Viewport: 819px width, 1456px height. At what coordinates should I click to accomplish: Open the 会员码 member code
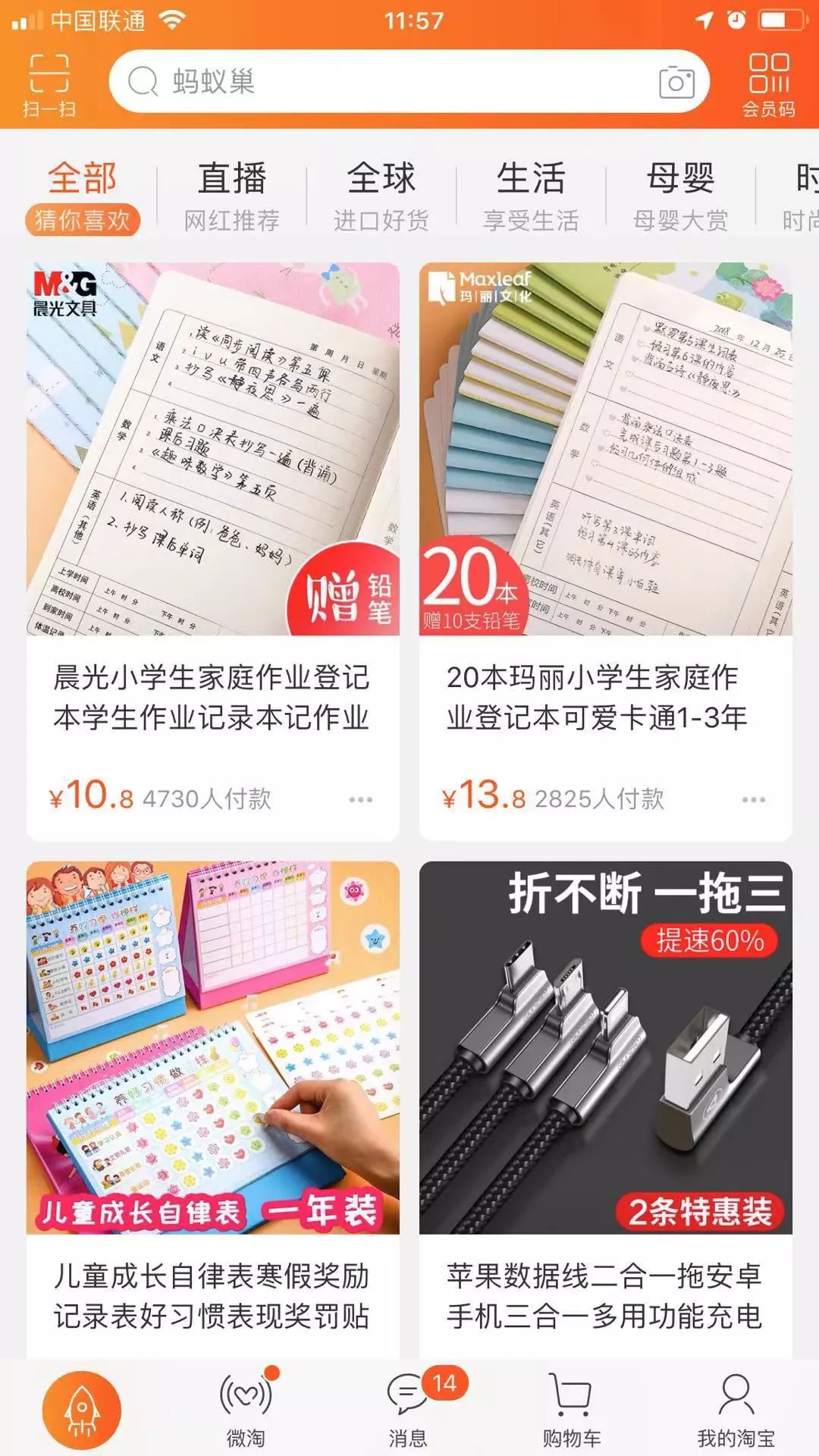coord(768,84)
